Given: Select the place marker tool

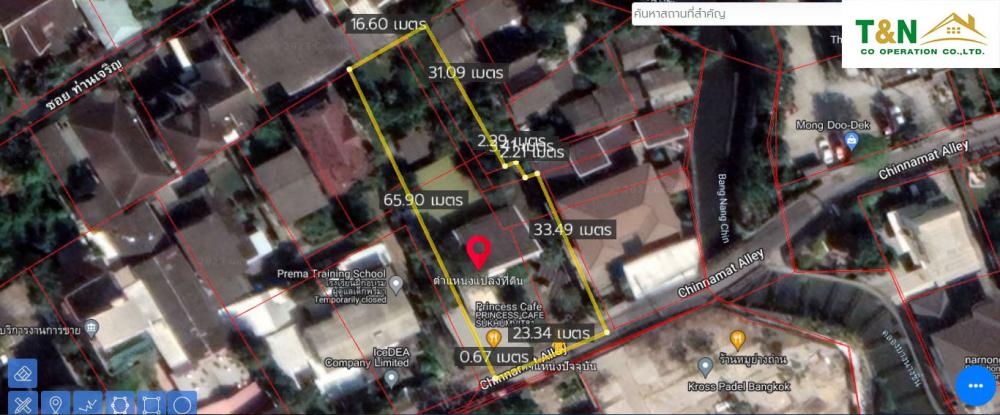Looking at the screenshot, I should coord(55,405).
